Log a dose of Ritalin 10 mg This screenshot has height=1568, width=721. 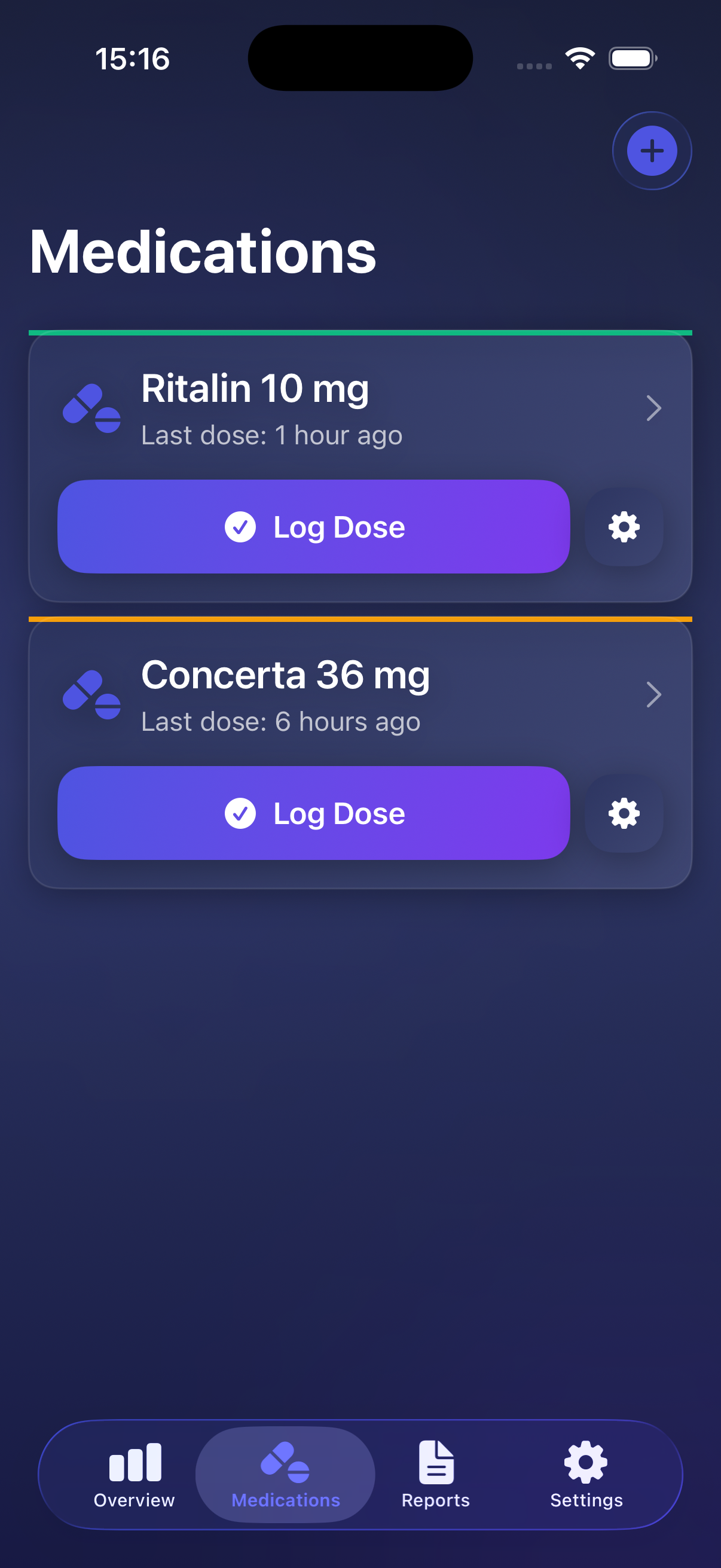click(313, 527)
